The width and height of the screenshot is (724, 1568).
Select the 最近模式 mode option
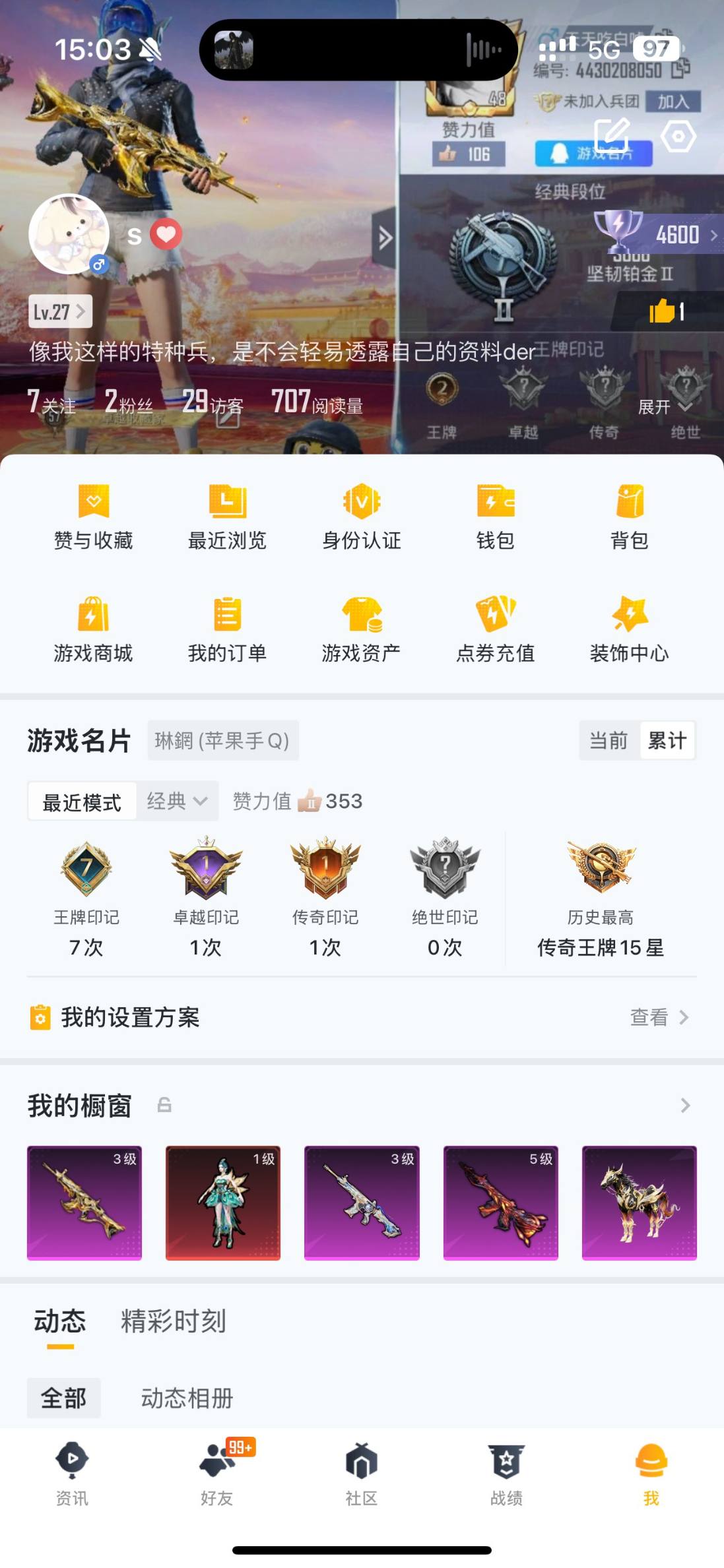click(x=82, y=801)
